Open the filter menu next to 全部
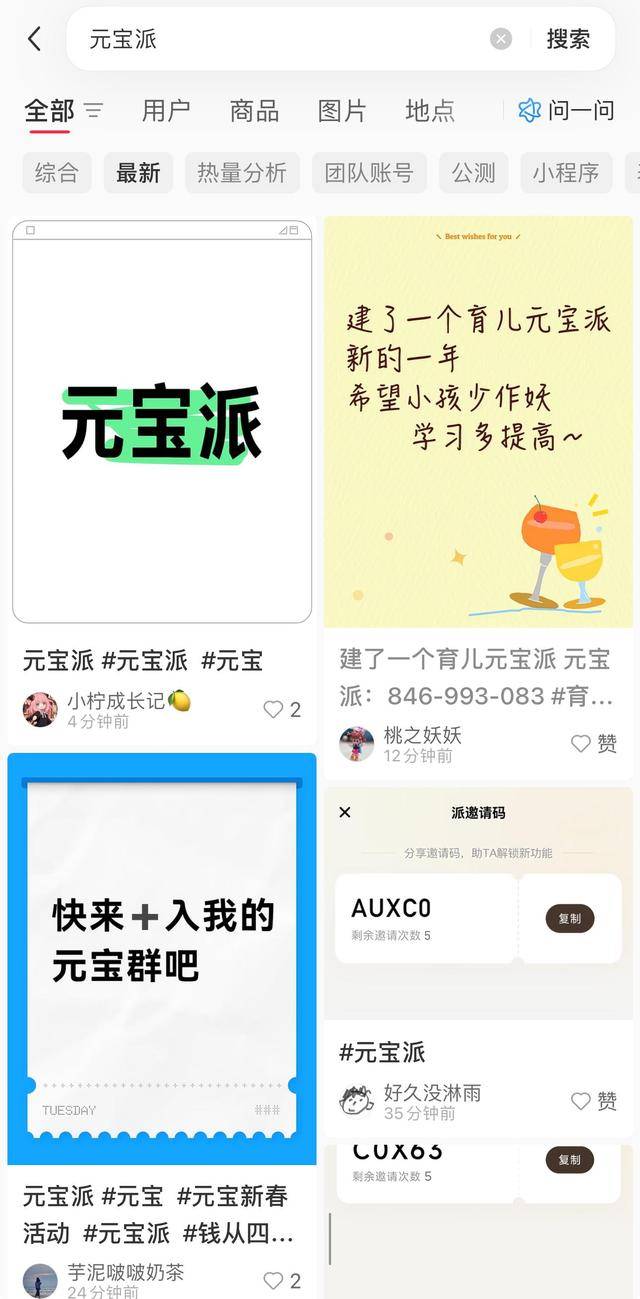The width and height of the screenshot is (640, 1299). [94, 110]
